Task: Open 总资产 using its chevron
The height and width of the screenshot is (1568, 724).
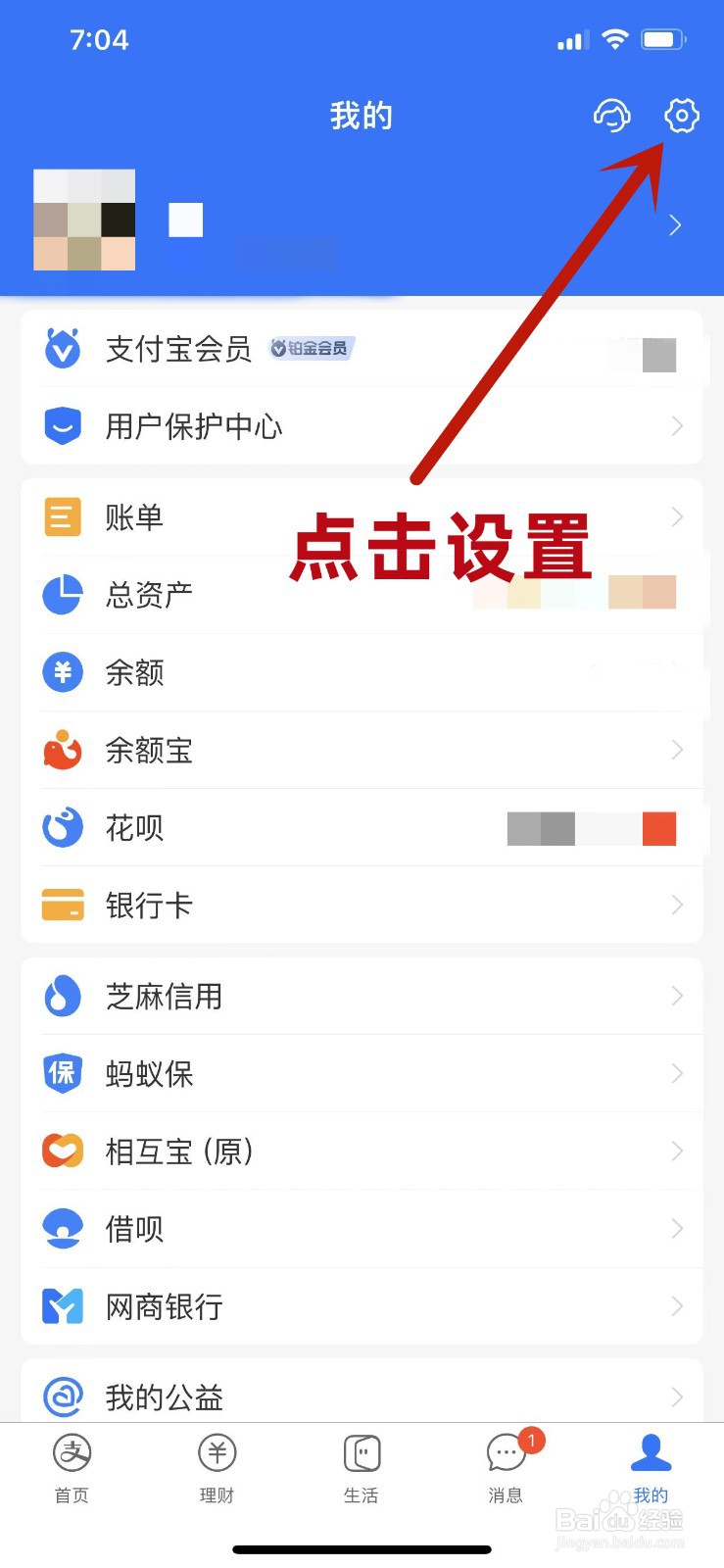Action: click(676, 594)
